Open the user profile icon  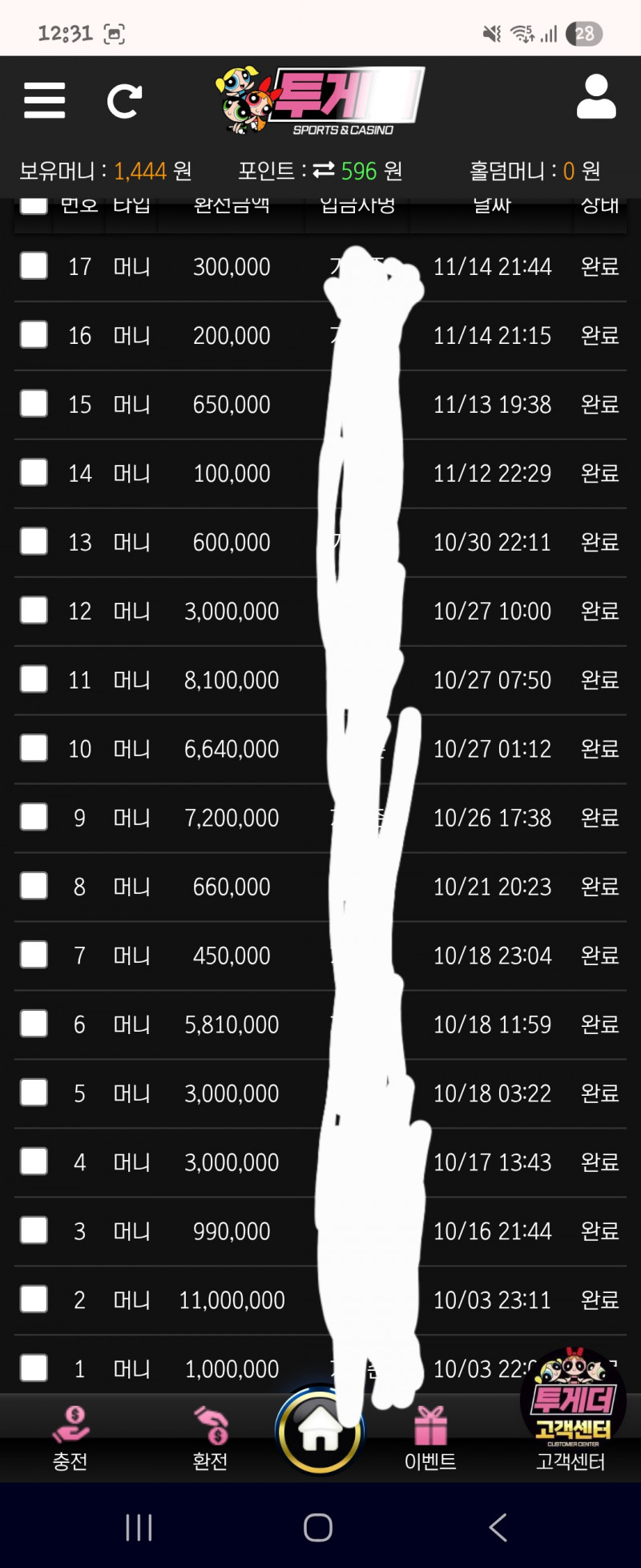tap(596, 98)
